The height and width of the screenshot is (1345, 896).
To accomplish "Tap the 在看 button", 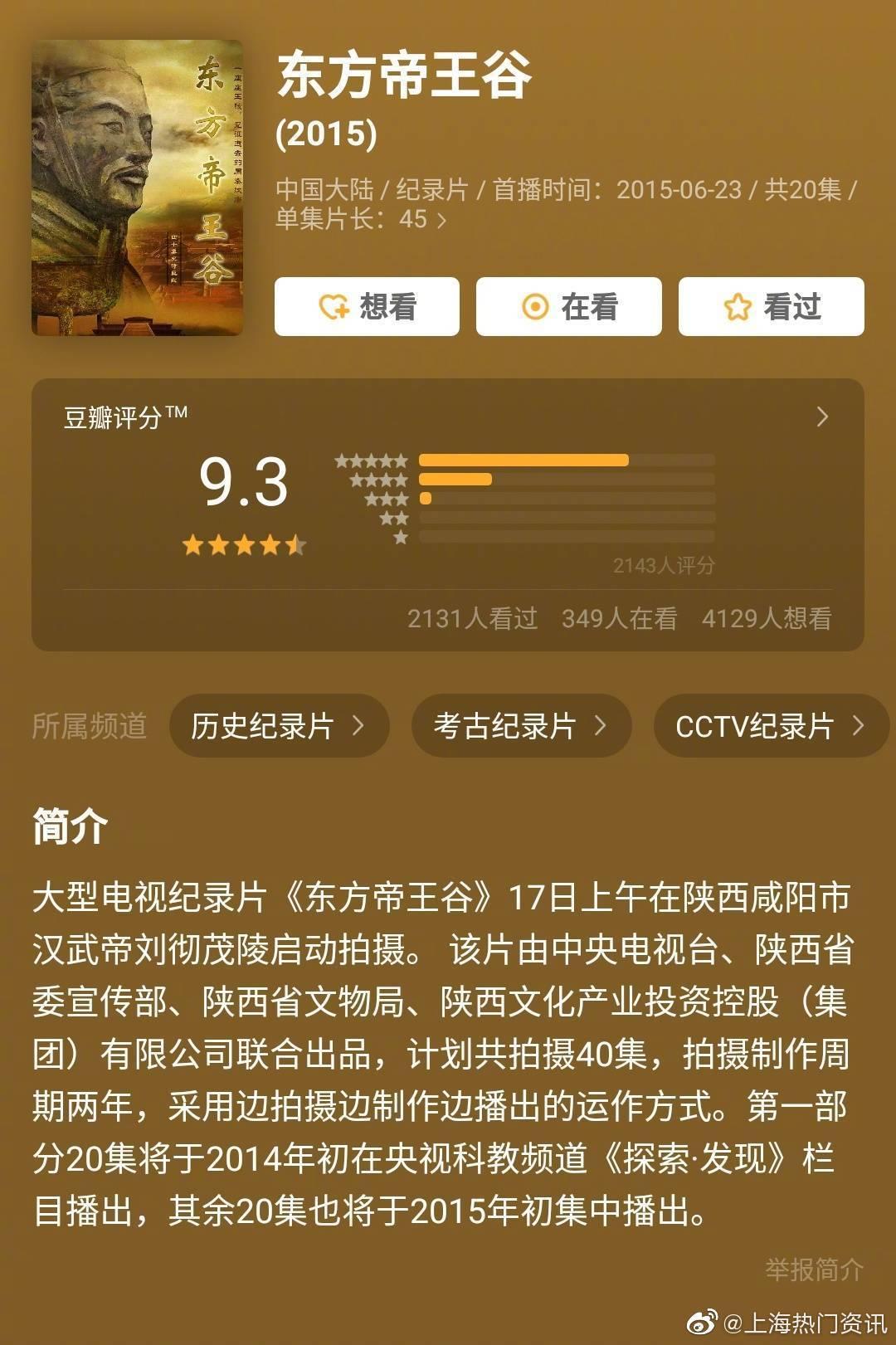I will tap(569, 307).
